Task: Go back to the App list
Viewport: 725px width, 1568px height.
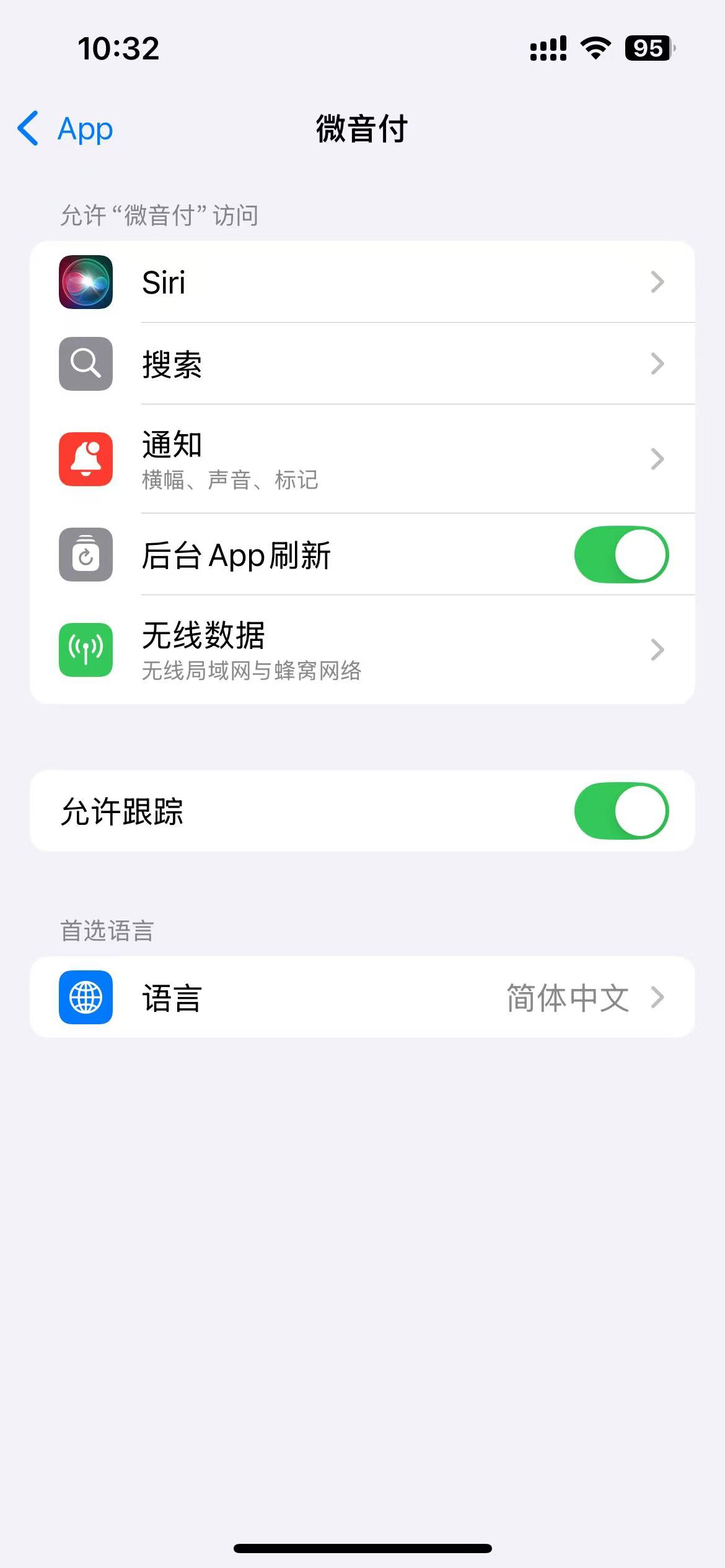Action: [65, 129]
